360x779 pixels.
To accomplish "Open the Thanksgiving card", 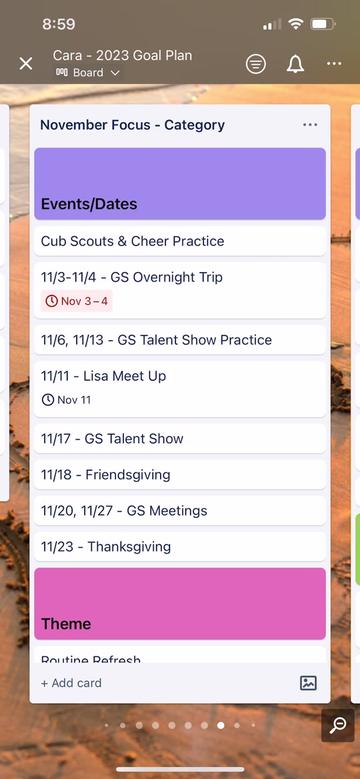I will pyautogui.click(x=180, y=547).
